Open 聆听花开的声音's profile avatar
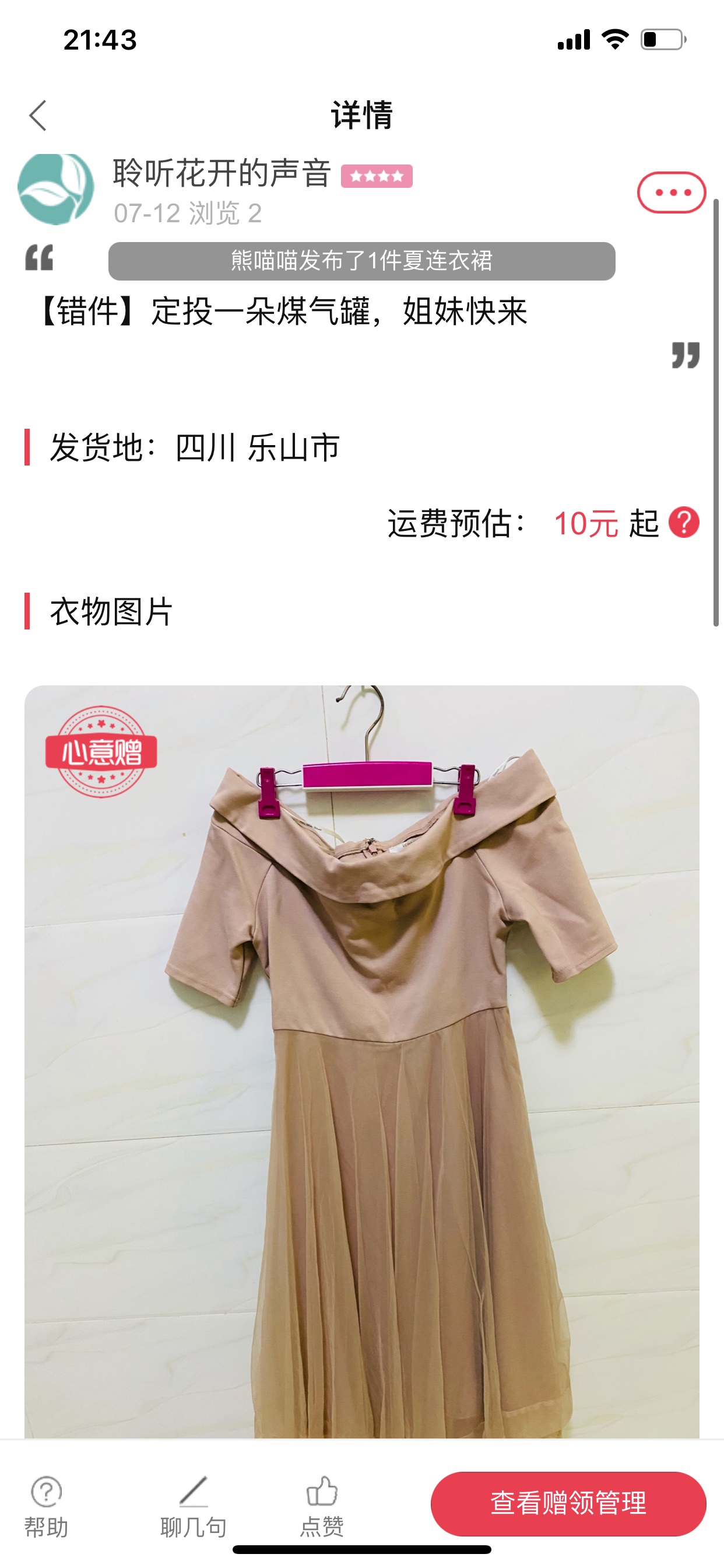Image resolution: width=724 pixels, height=1568 pixels. [x=55, y=190]
